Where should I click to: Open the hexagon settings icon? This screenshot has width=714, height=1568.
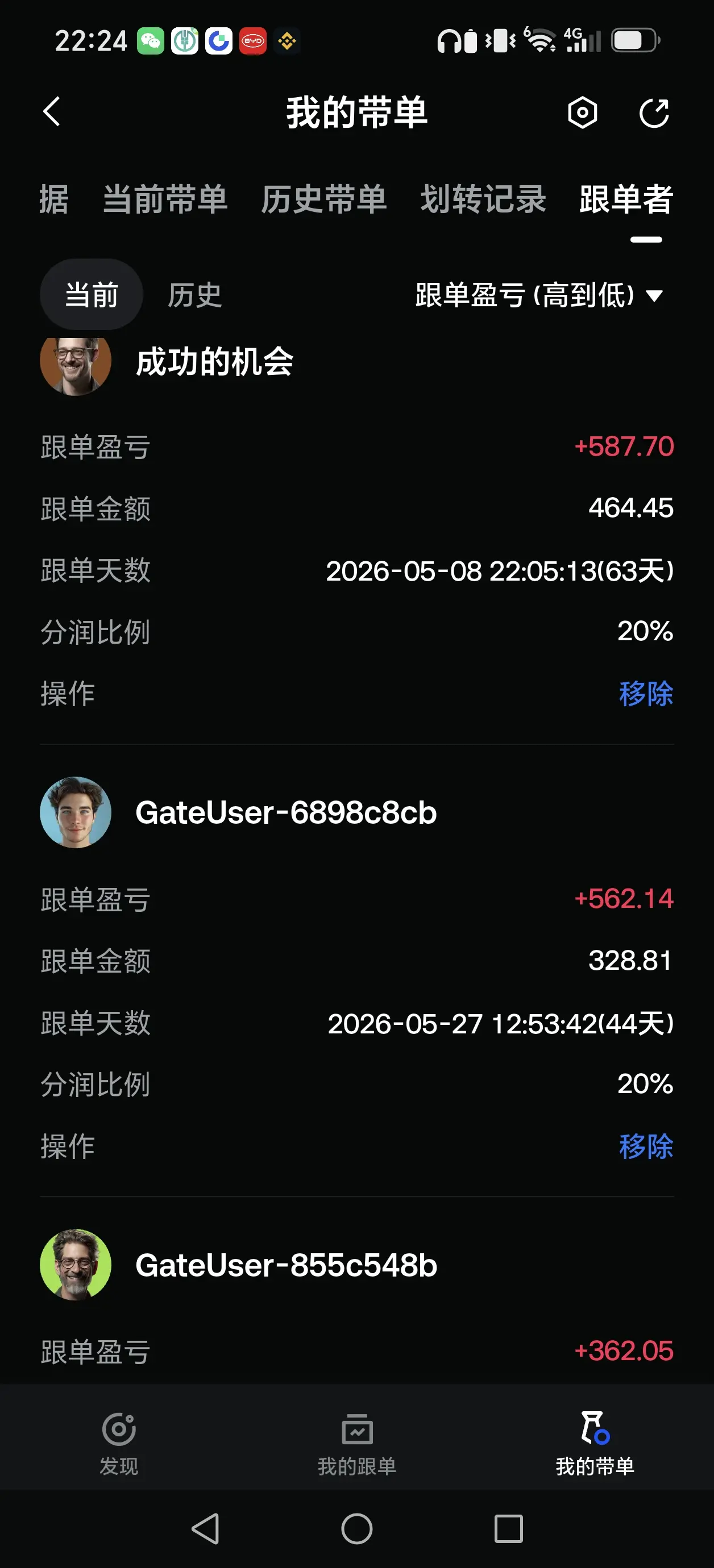[583, 112]
